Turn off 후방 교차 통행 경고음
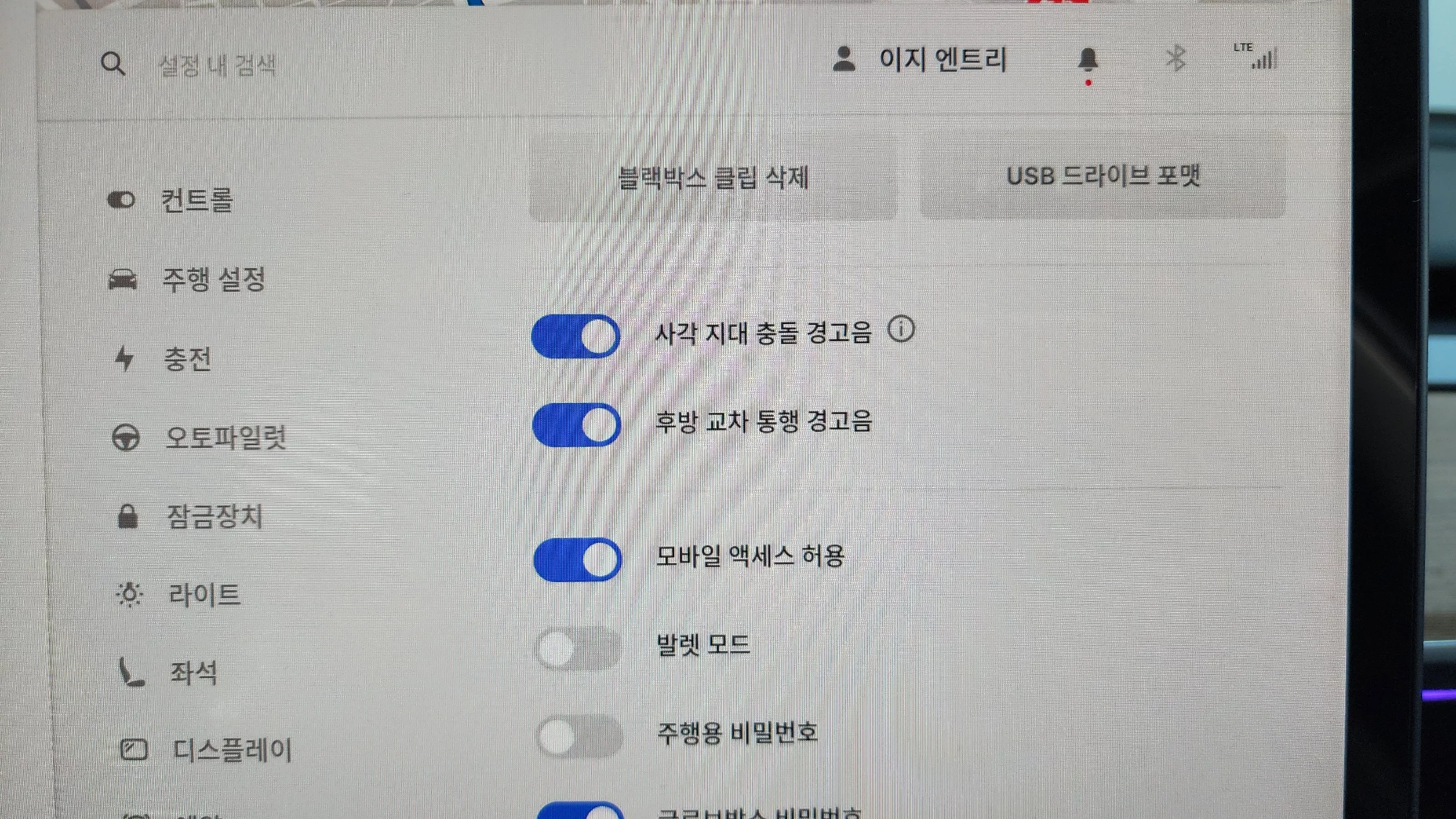Viewport: 1456px width, 819px height. click(576, 425)
